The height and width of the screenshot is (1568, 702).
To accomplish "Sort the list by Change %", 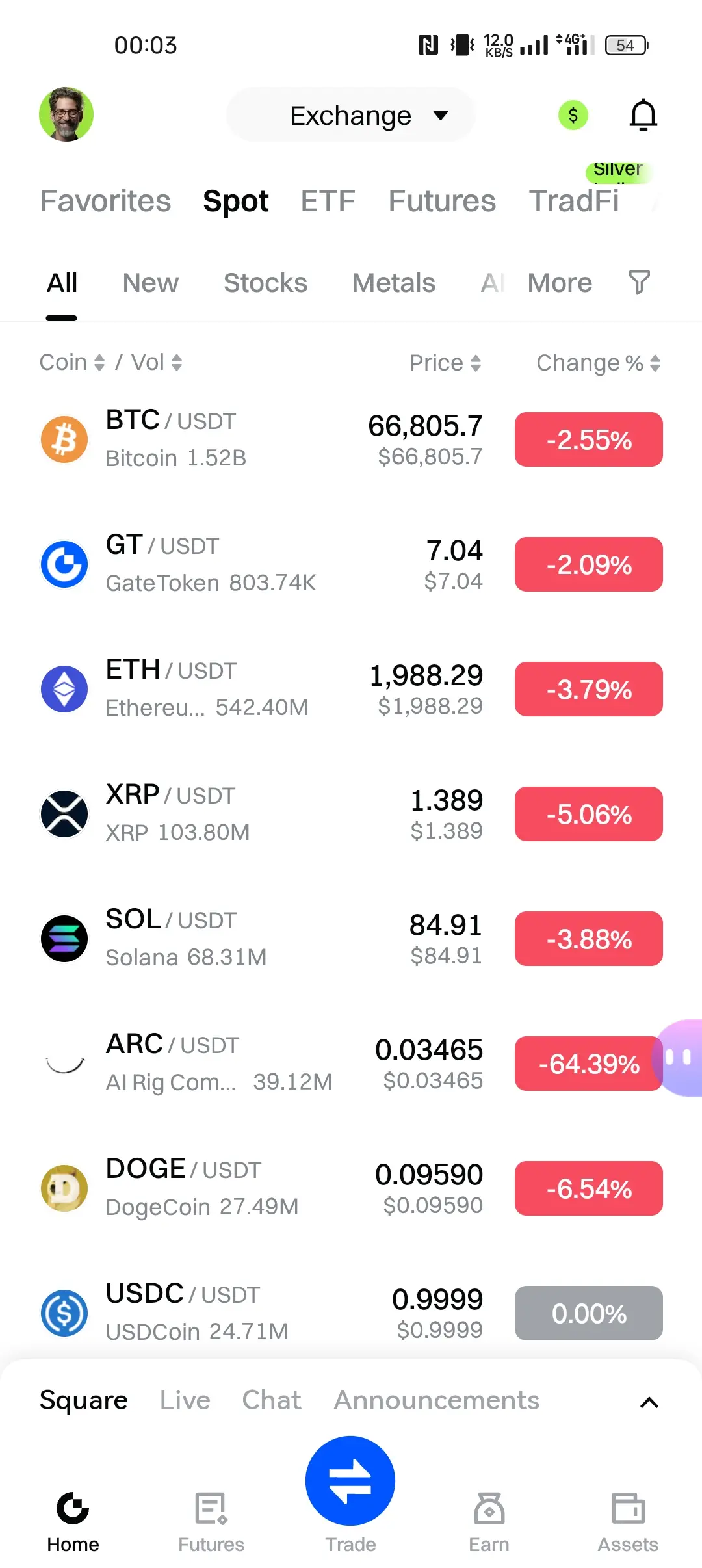I will [597, 363].
